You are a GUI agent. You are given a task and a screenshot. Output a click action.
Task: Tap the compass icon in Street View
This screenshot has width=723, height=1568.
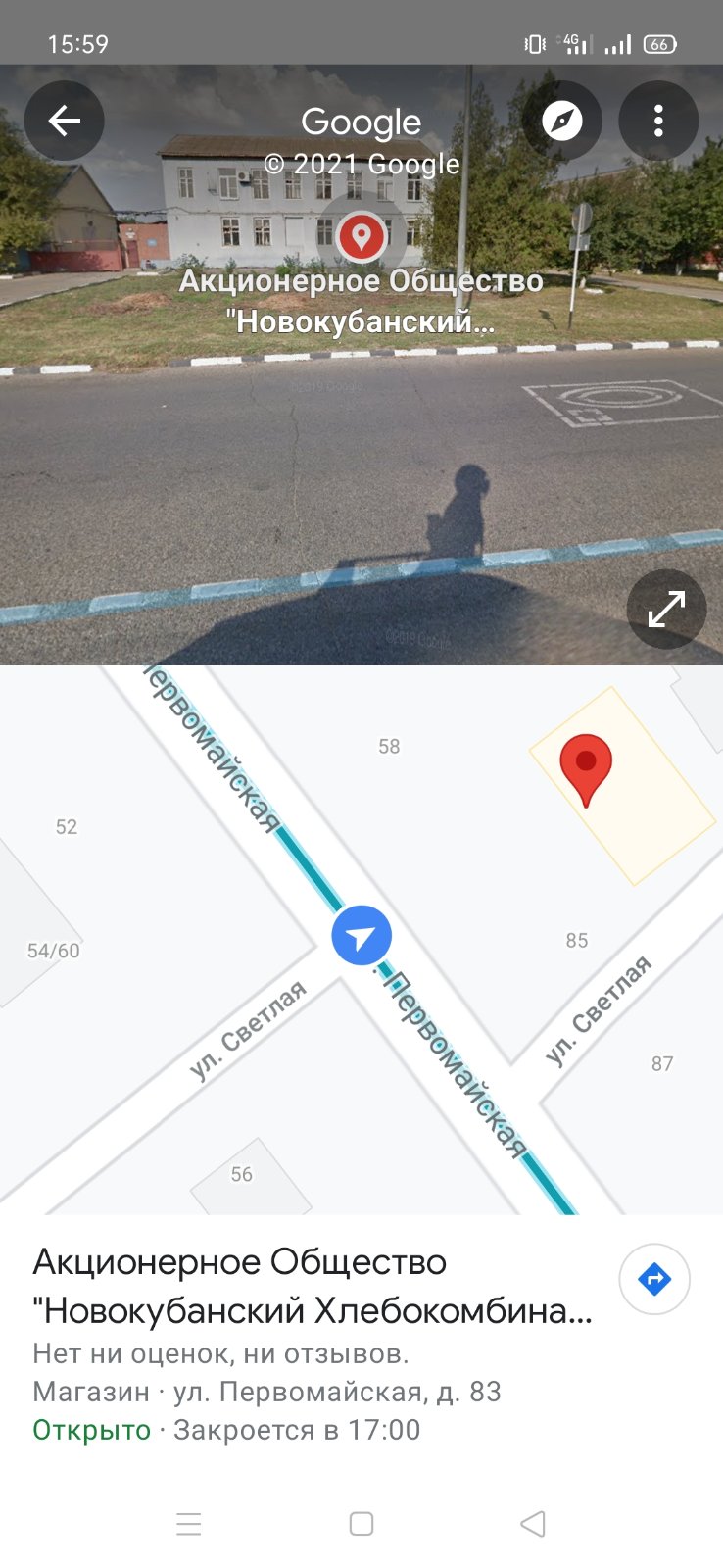click(562, 122)
